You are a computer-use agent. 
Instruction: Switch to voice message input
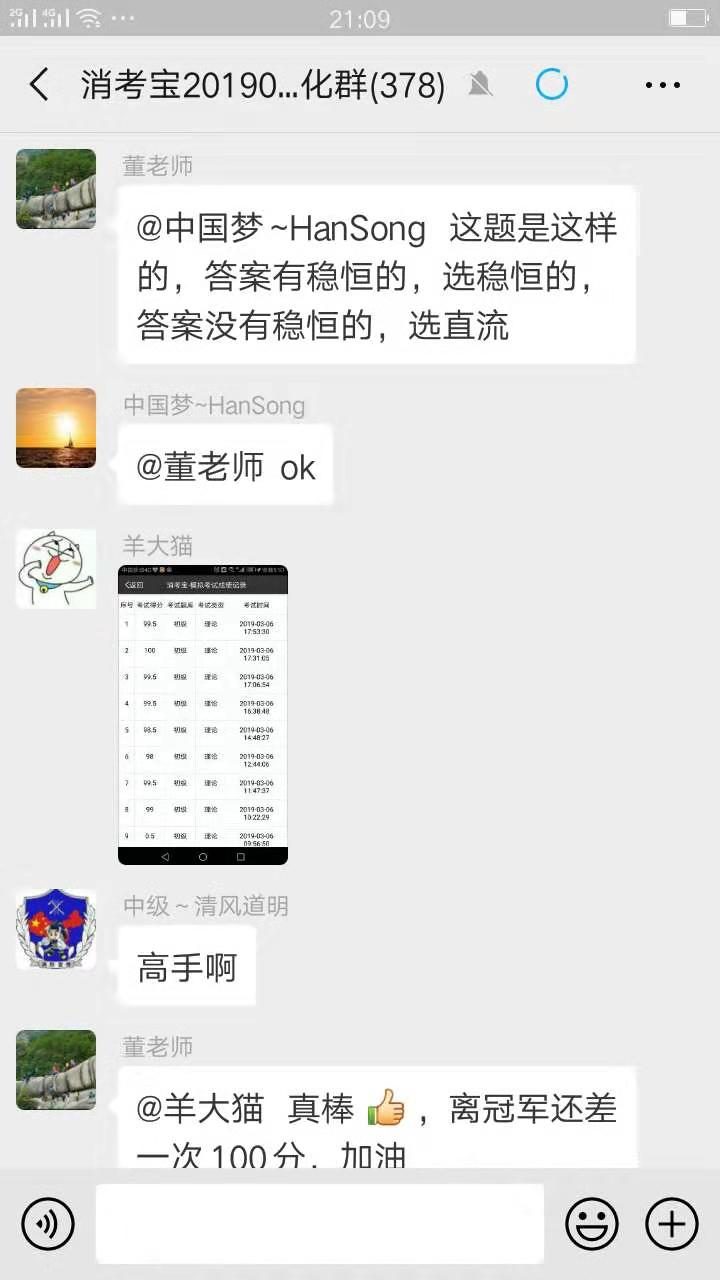48,1223
